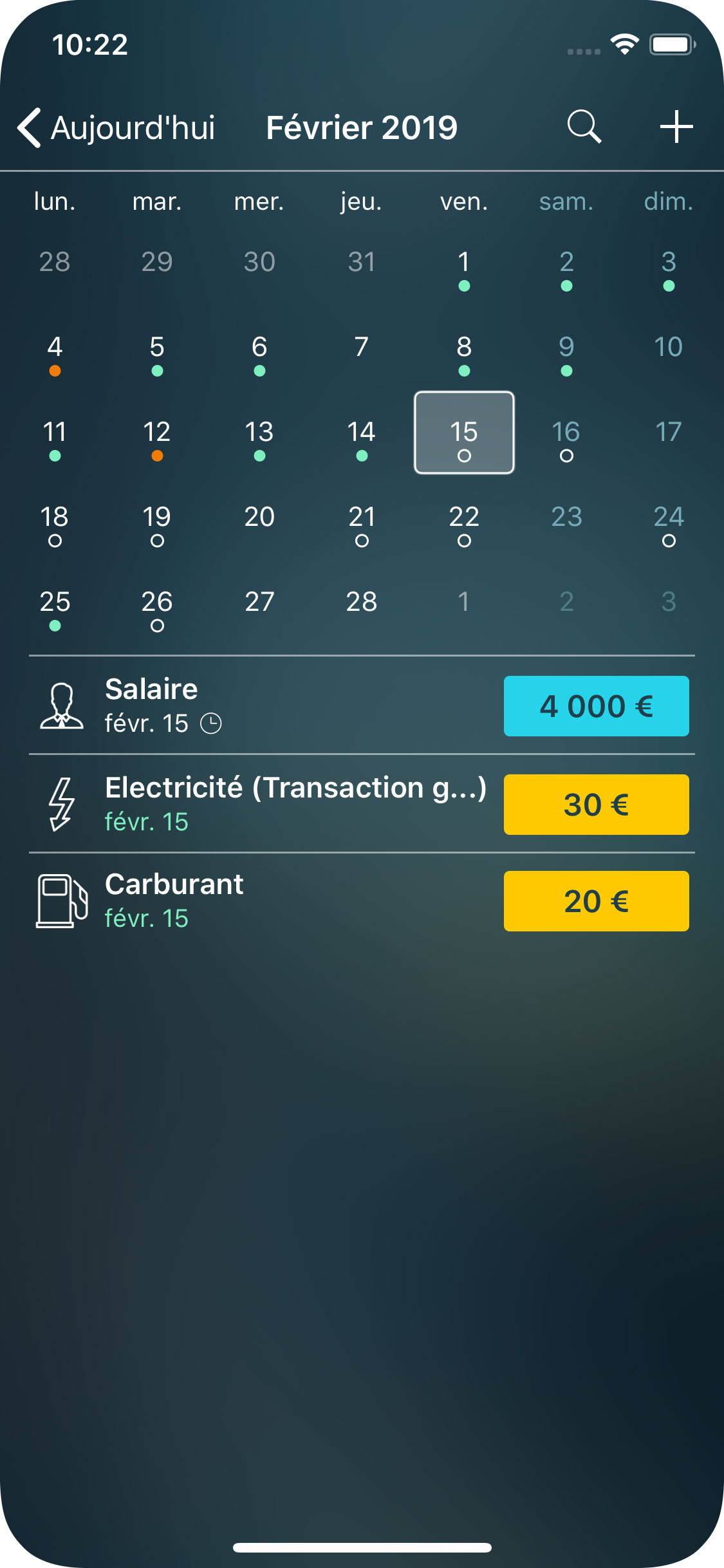The height and width of the screenshot is (1568, 724).
Task: Tap the clock icon next to Salaire date
Action: 211,723
